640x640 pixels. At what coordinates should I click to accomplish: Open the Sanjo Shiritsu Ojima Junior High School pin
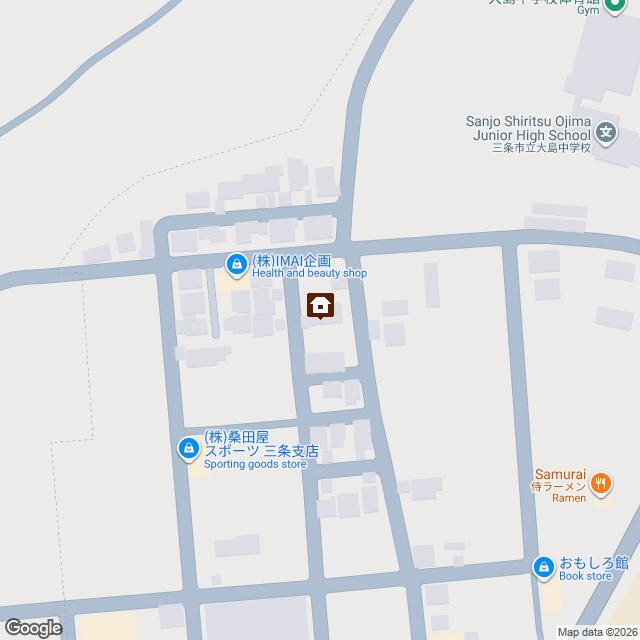606,130
